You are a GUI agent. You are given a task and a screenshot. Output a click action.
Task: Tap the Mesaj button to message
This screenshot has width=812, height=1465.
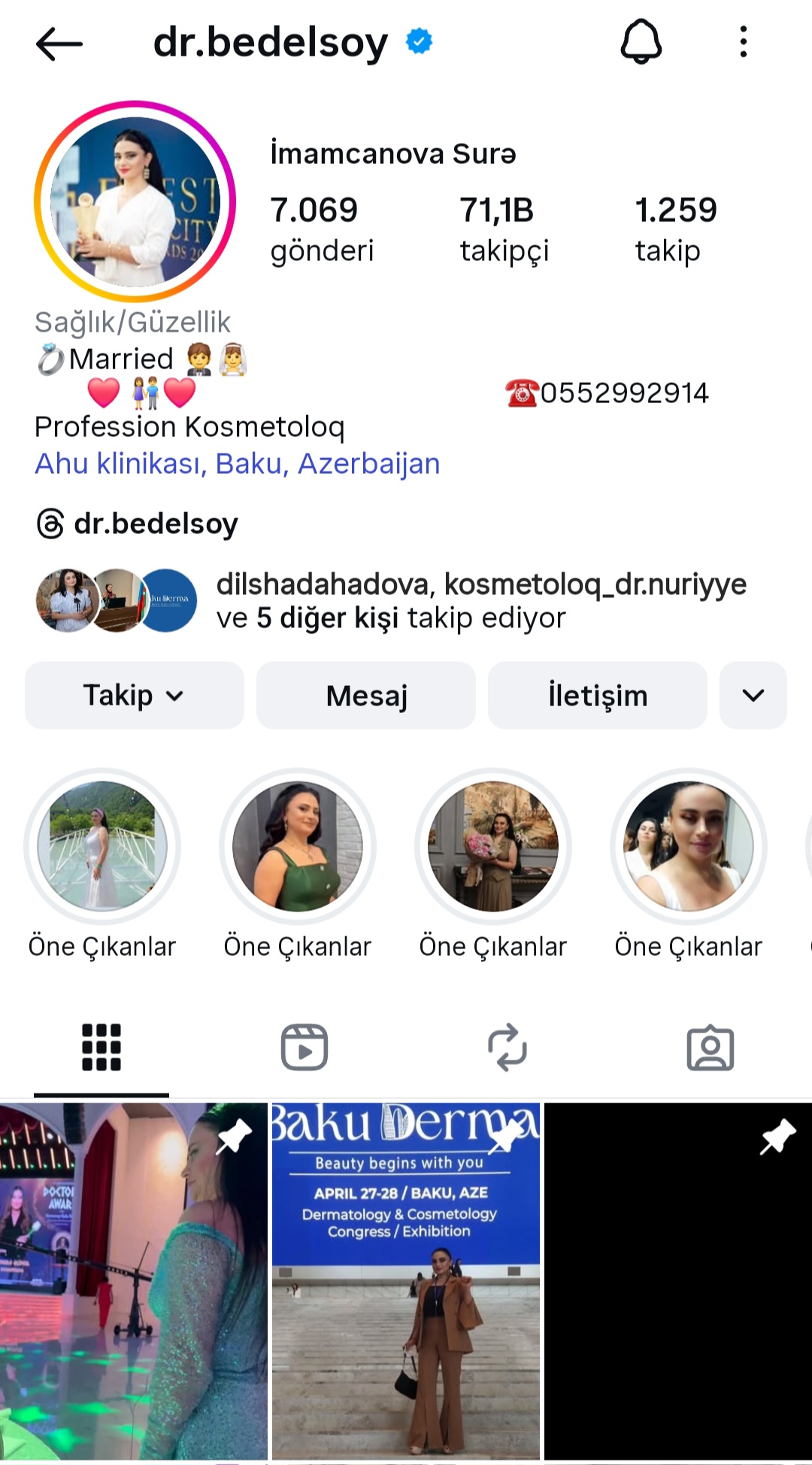[x=366, y=696]
